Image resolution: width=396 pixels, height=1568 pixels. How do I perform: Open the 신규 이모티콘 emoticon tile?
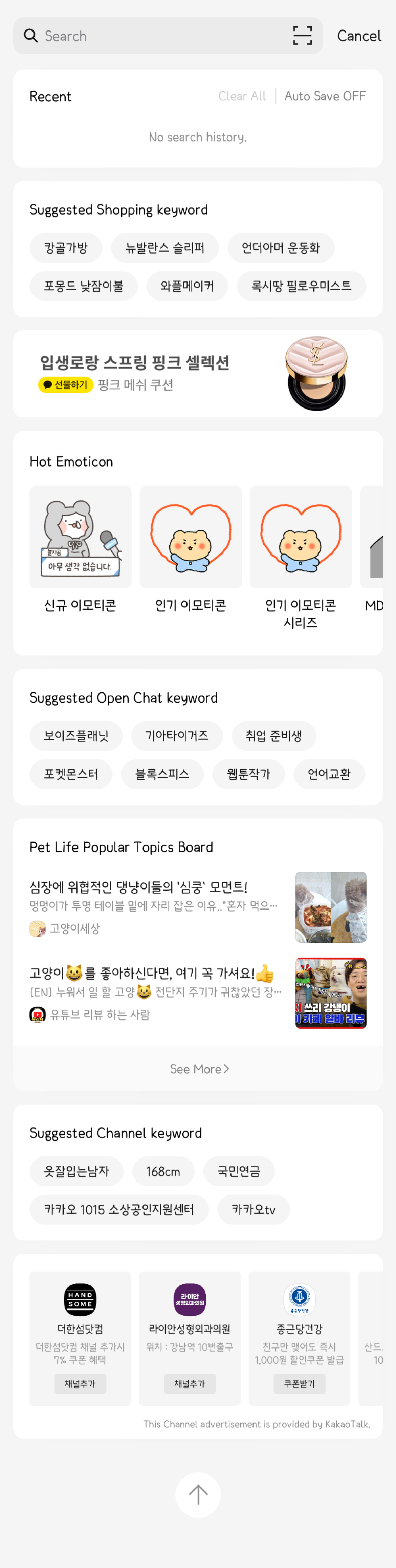click(80, 548)
